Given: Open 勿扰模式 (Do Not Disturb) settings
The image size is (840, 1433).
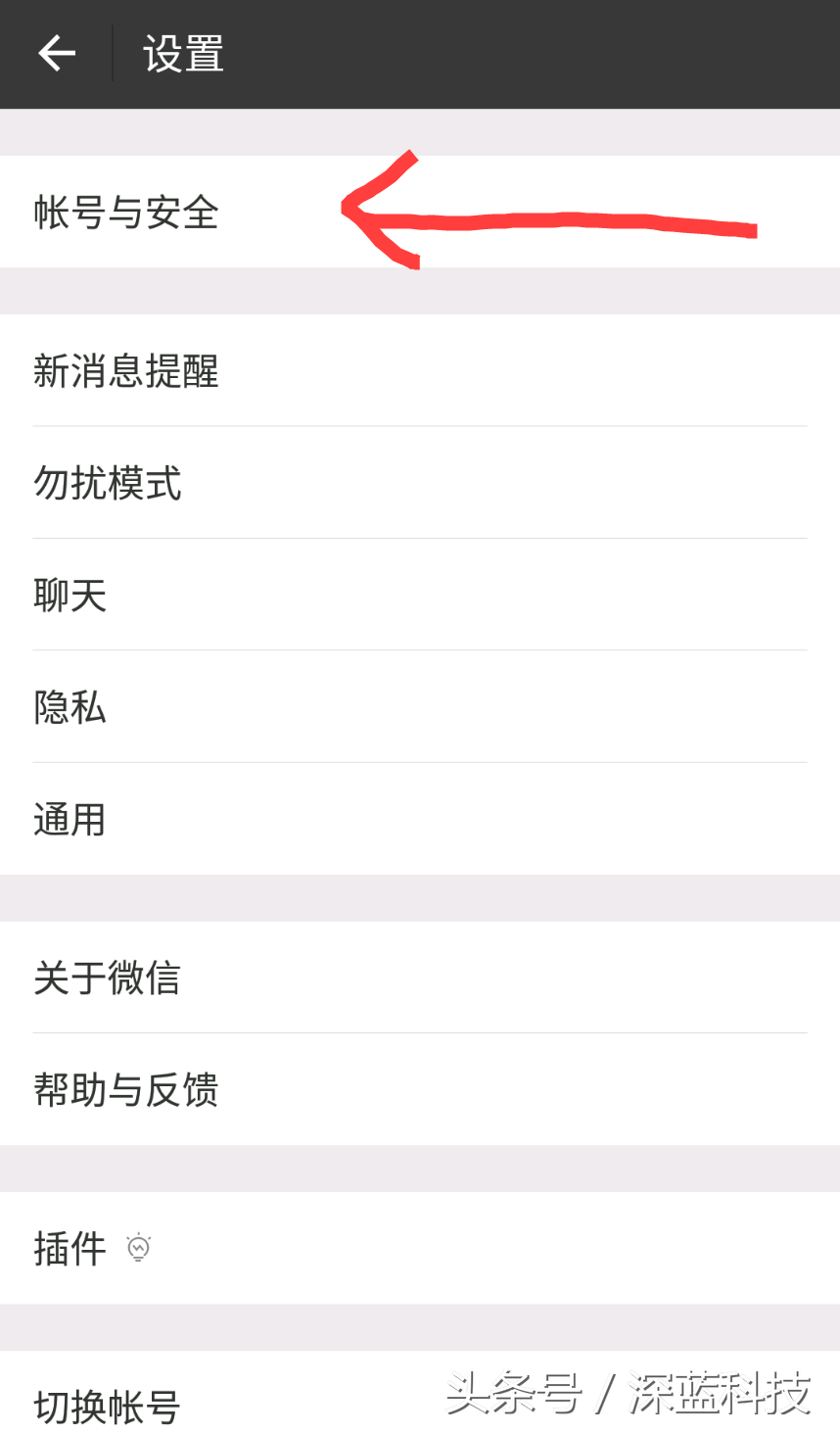Looking at the screenshot, I should click(108, 483).
